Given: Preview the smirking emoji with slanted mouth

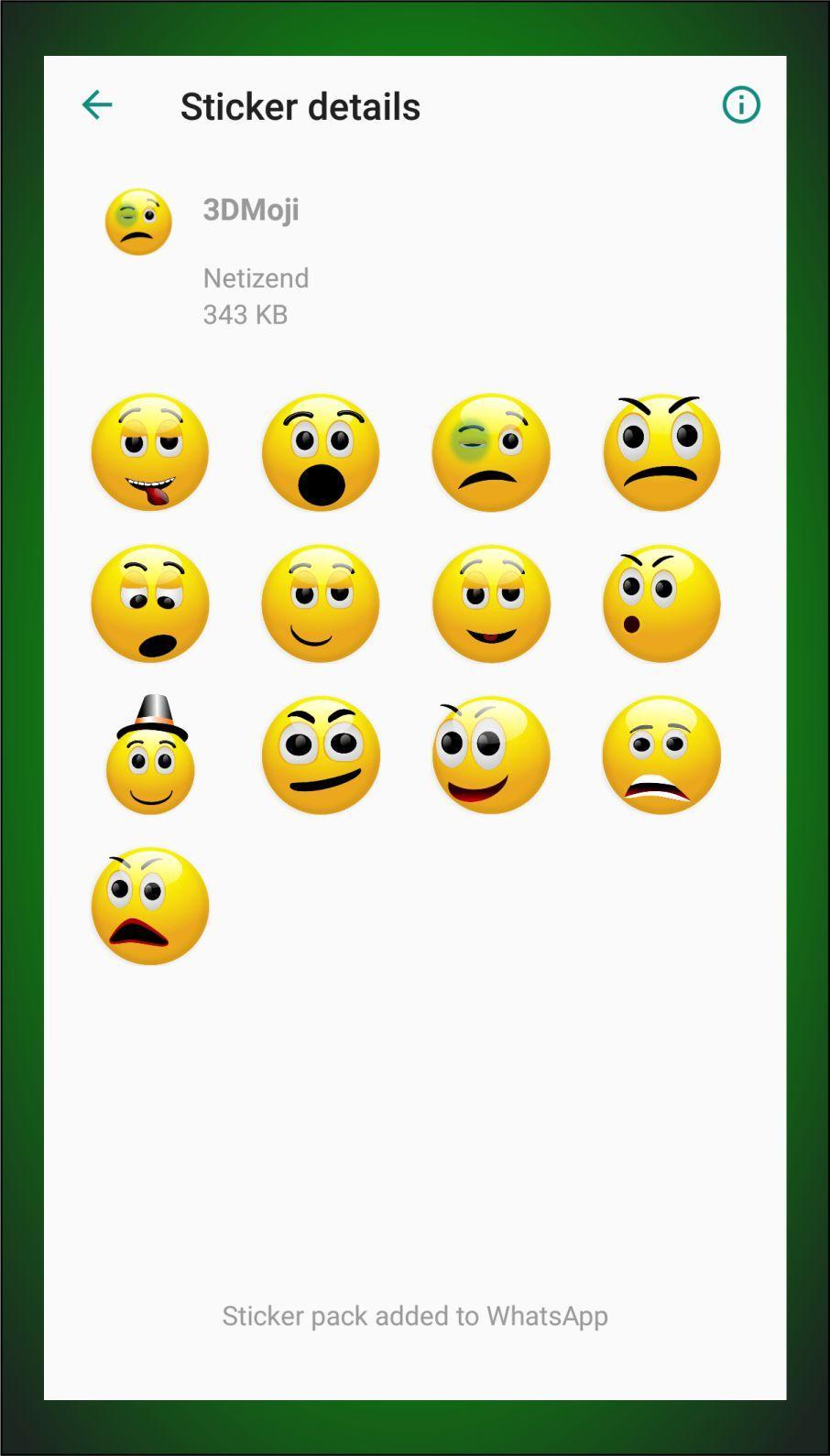Looking at the screenshot, I should 321,756.
